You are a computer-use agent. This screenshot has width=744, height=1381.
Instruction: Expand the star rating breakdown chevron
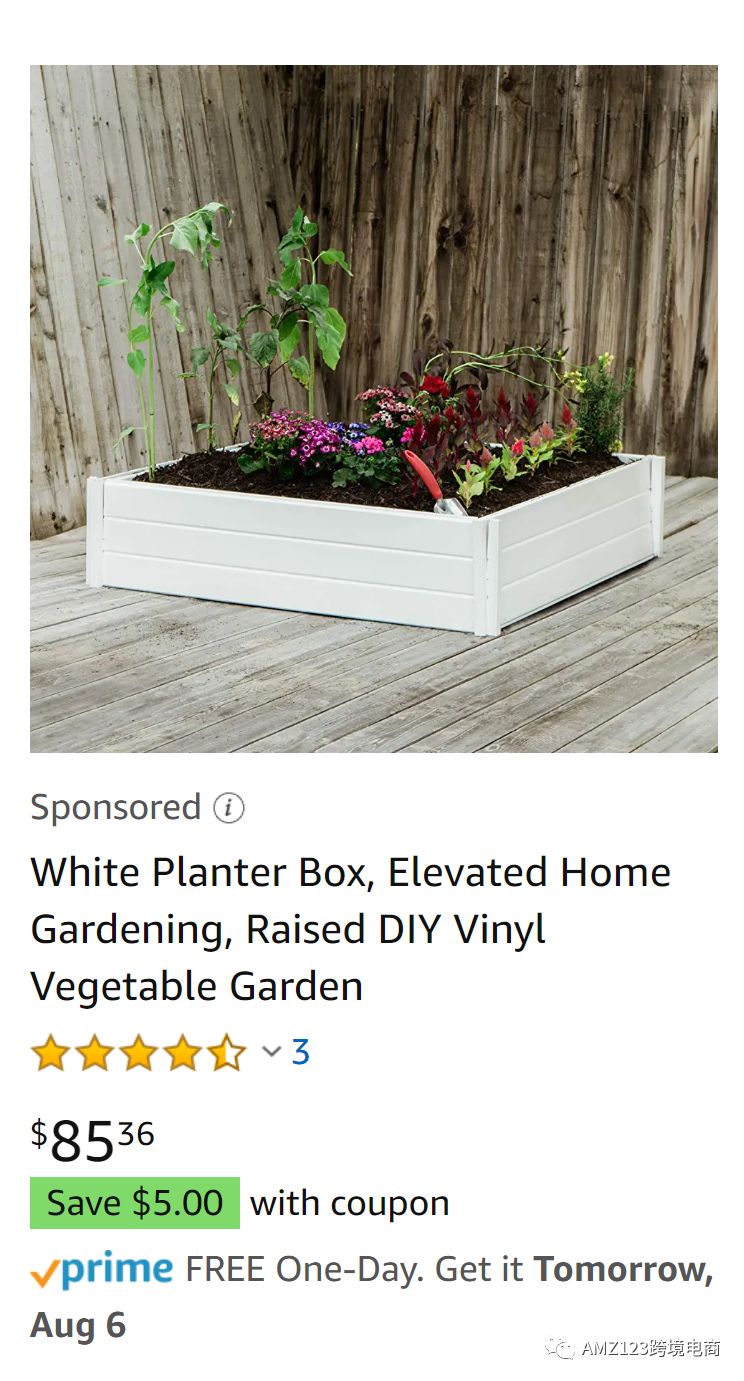pos(271,1051)
